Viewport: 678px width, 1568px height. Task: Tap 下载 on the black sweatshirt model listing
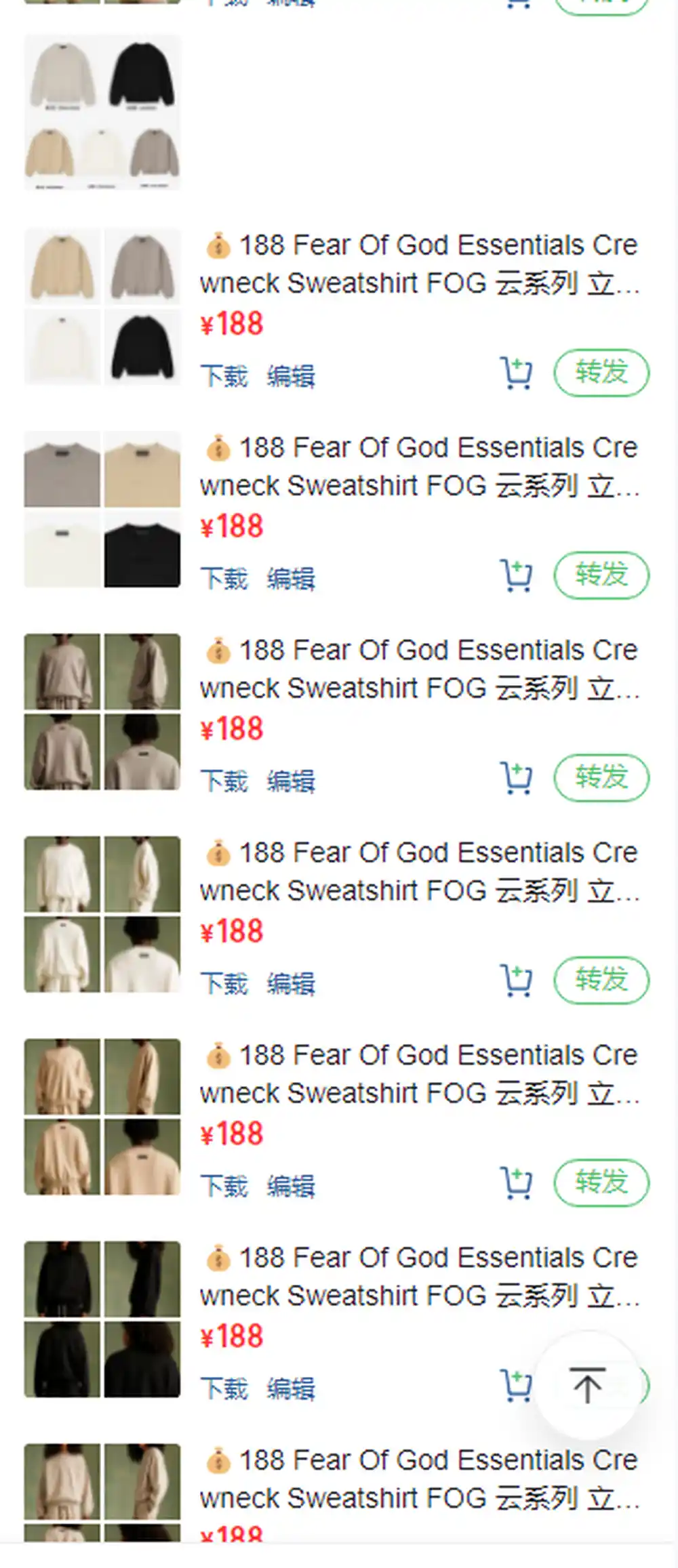pyautogui.click(x=224, y=1388)
